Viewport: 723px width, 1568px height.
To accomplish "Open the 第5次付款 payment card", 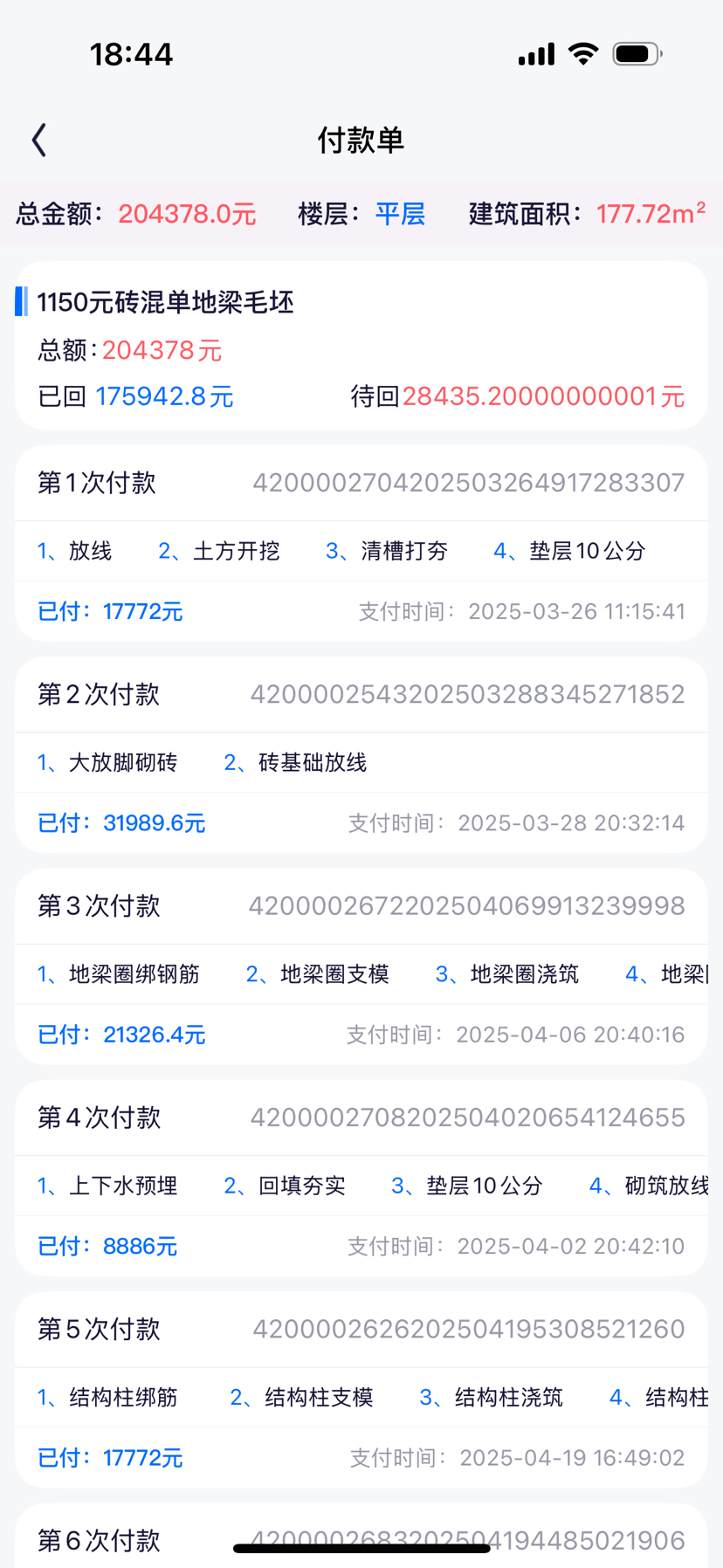I will tap(361, 1390).
